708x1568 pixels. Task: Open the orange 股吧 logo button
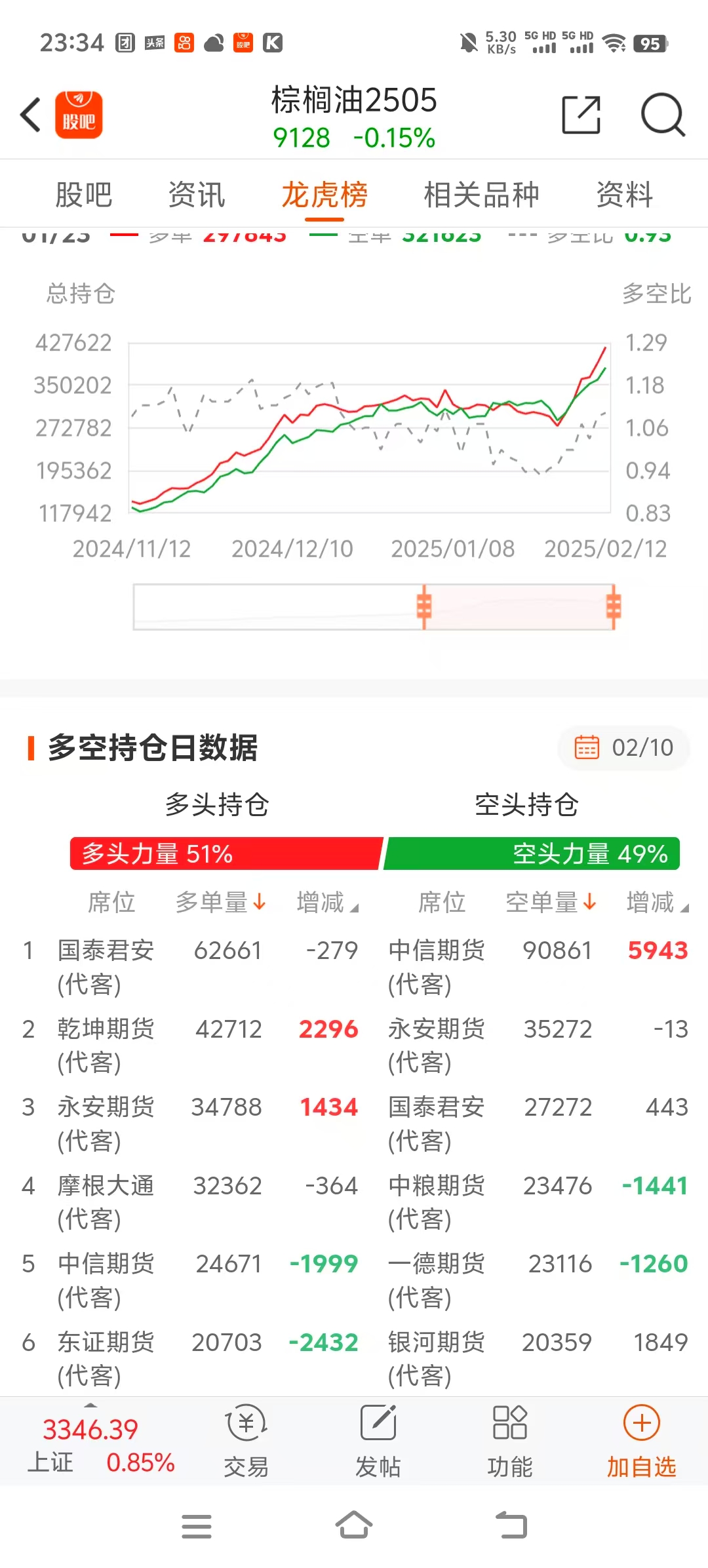(x=79, y=115)
